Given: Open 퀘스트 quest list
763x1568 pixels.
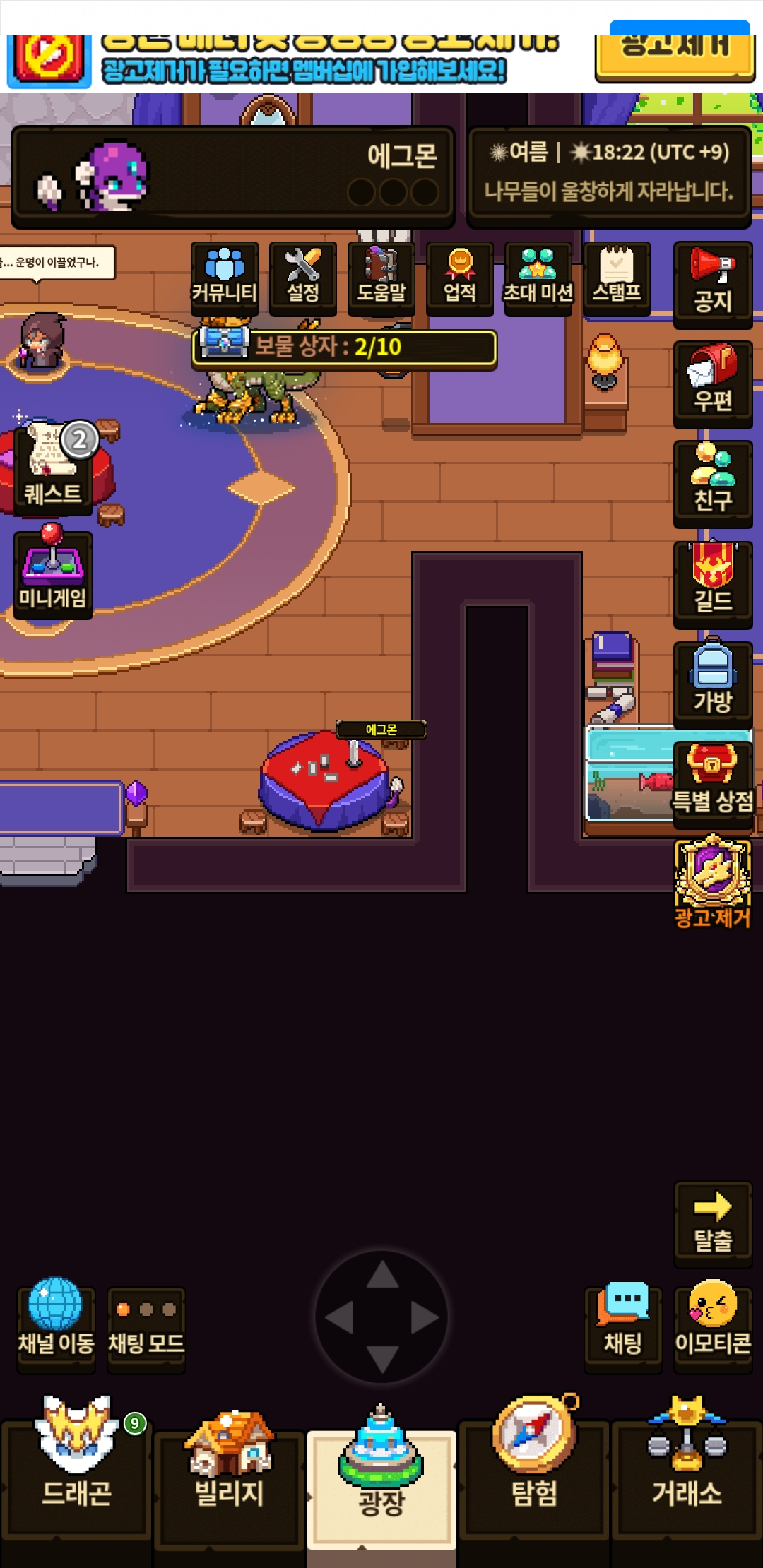Looking at the screenshot, I should pos(53,468).
